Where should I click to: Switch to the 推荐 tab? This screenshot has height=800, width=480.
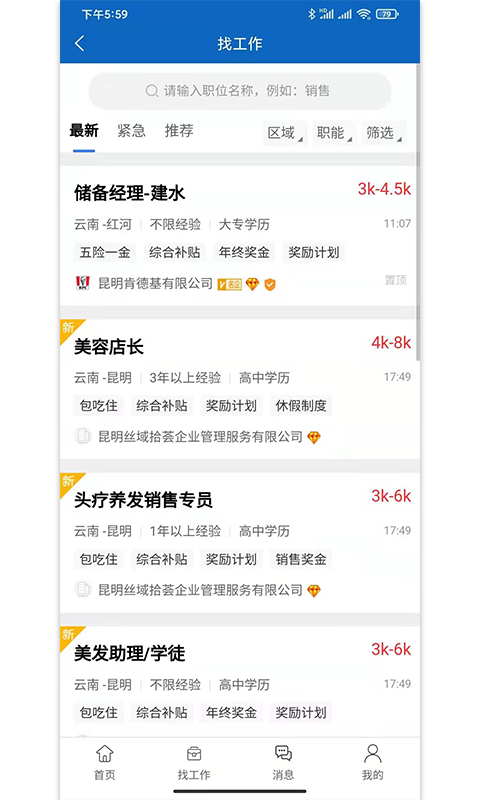(179, 131)
